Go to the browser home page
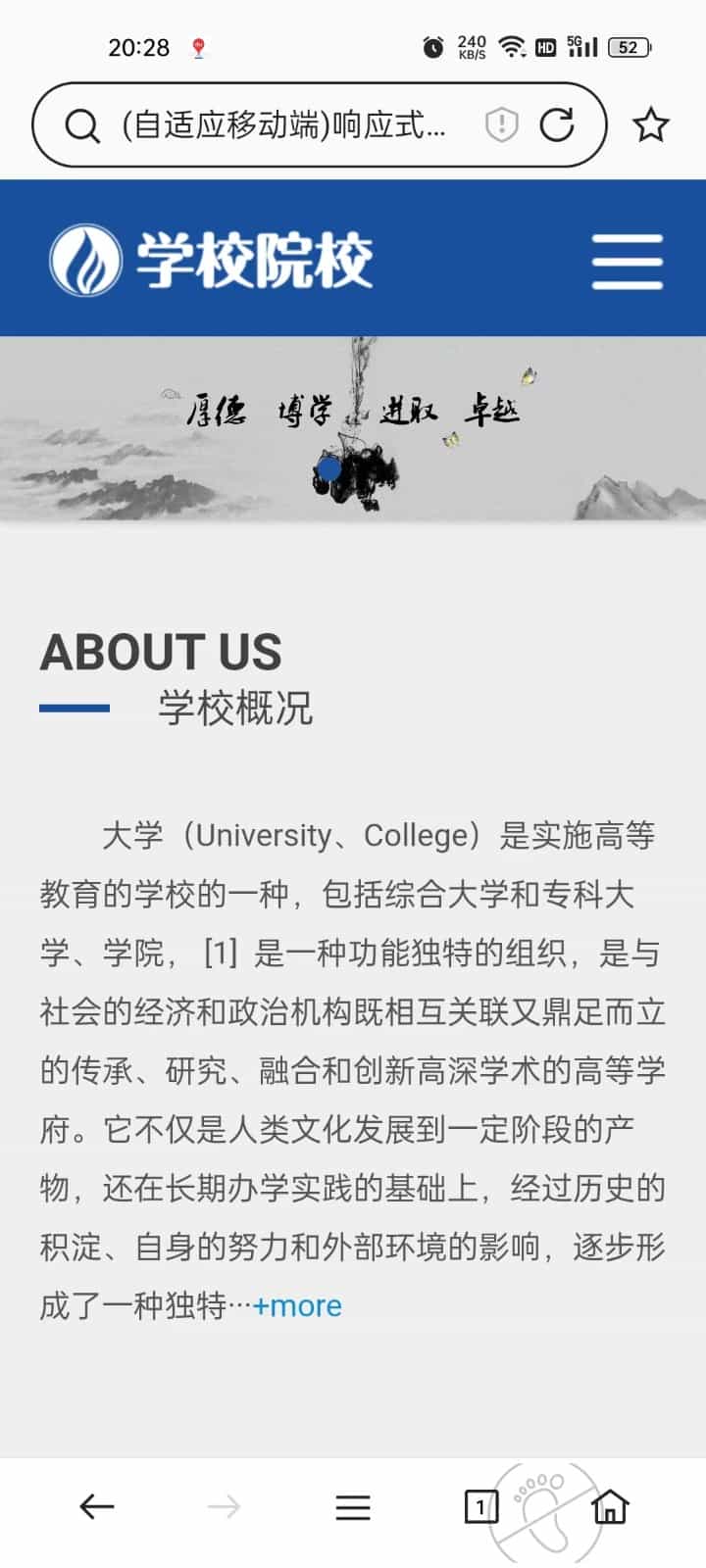 [610, 1506]
